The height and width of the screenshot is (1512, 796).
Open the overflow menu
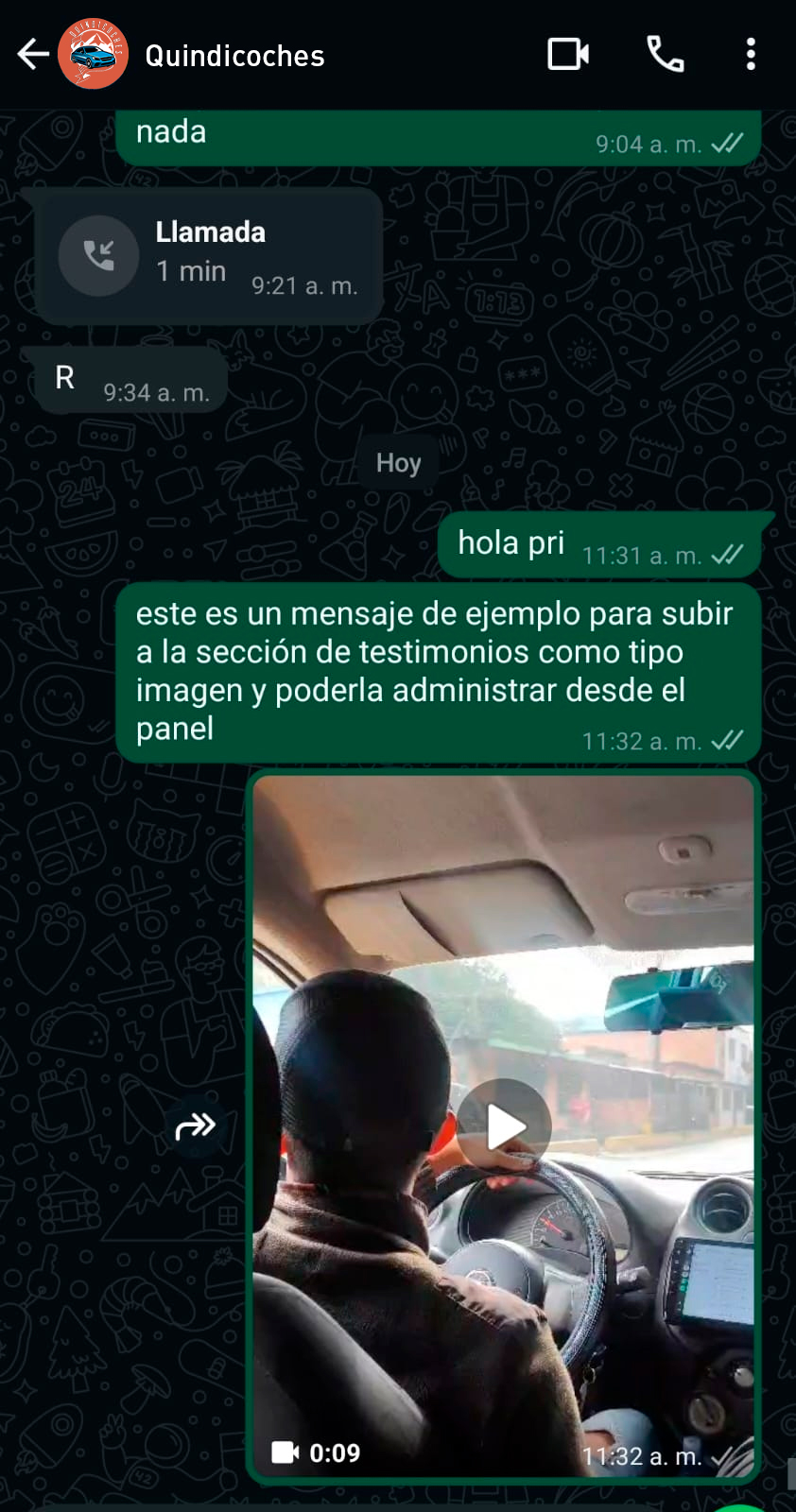[x=751, y=55]
